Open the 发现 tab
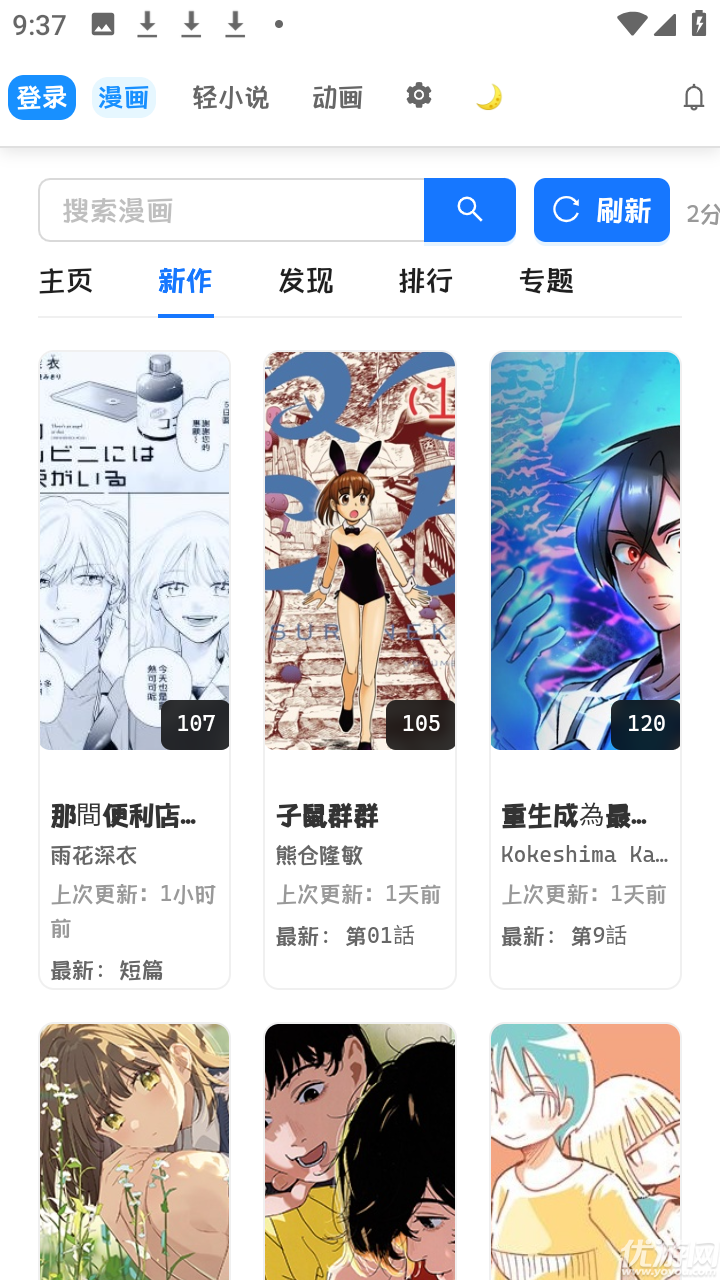This screenshot has height=1280, width=720. [x=305, y=282]
